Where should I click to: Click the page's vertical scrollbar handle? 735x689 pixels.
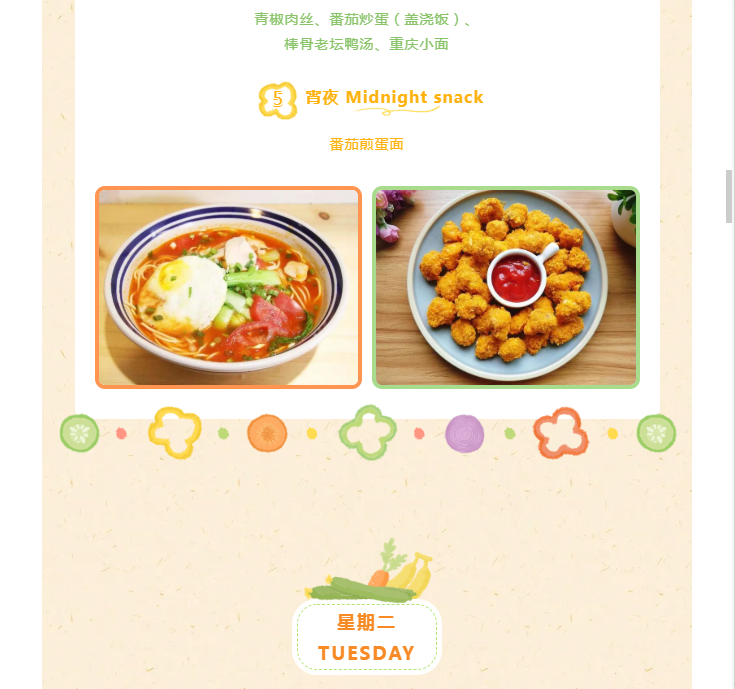tap(729, 196)
